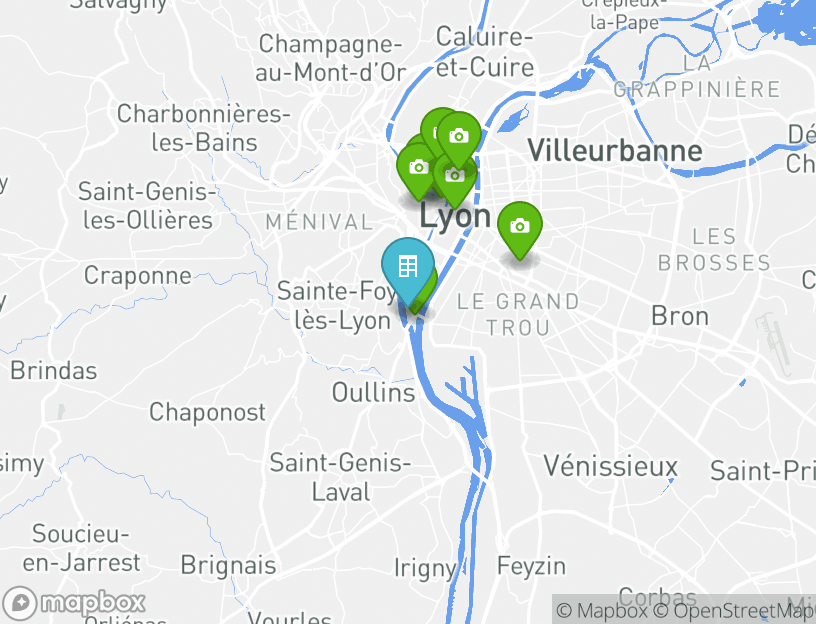Tap the blue building marker near Sainte-Foy-lès-Lyon
This screenshot has height=624, width=816.
(x=408, y=268)
